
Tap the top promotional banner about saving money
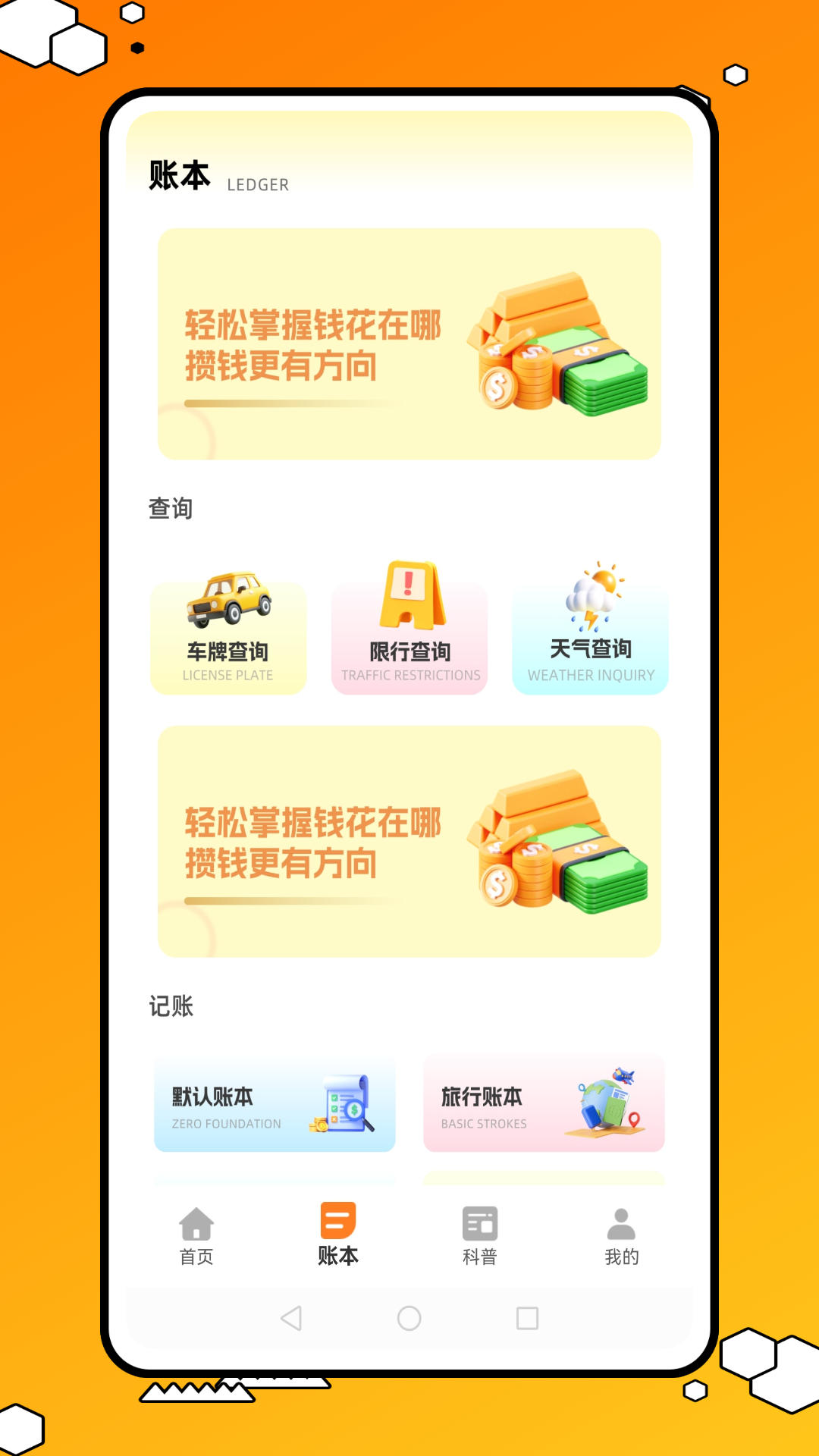coord(409,343)
